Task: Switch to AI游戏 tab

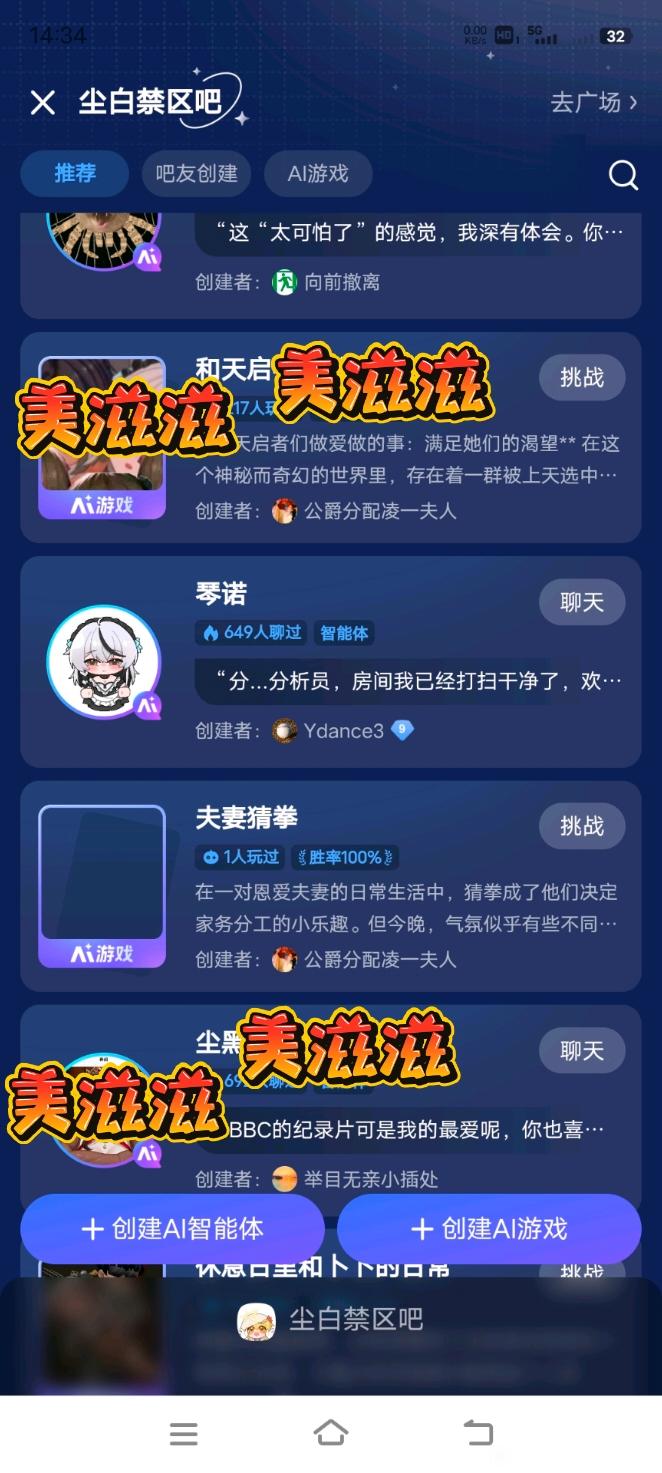Action: click(318, 174)
